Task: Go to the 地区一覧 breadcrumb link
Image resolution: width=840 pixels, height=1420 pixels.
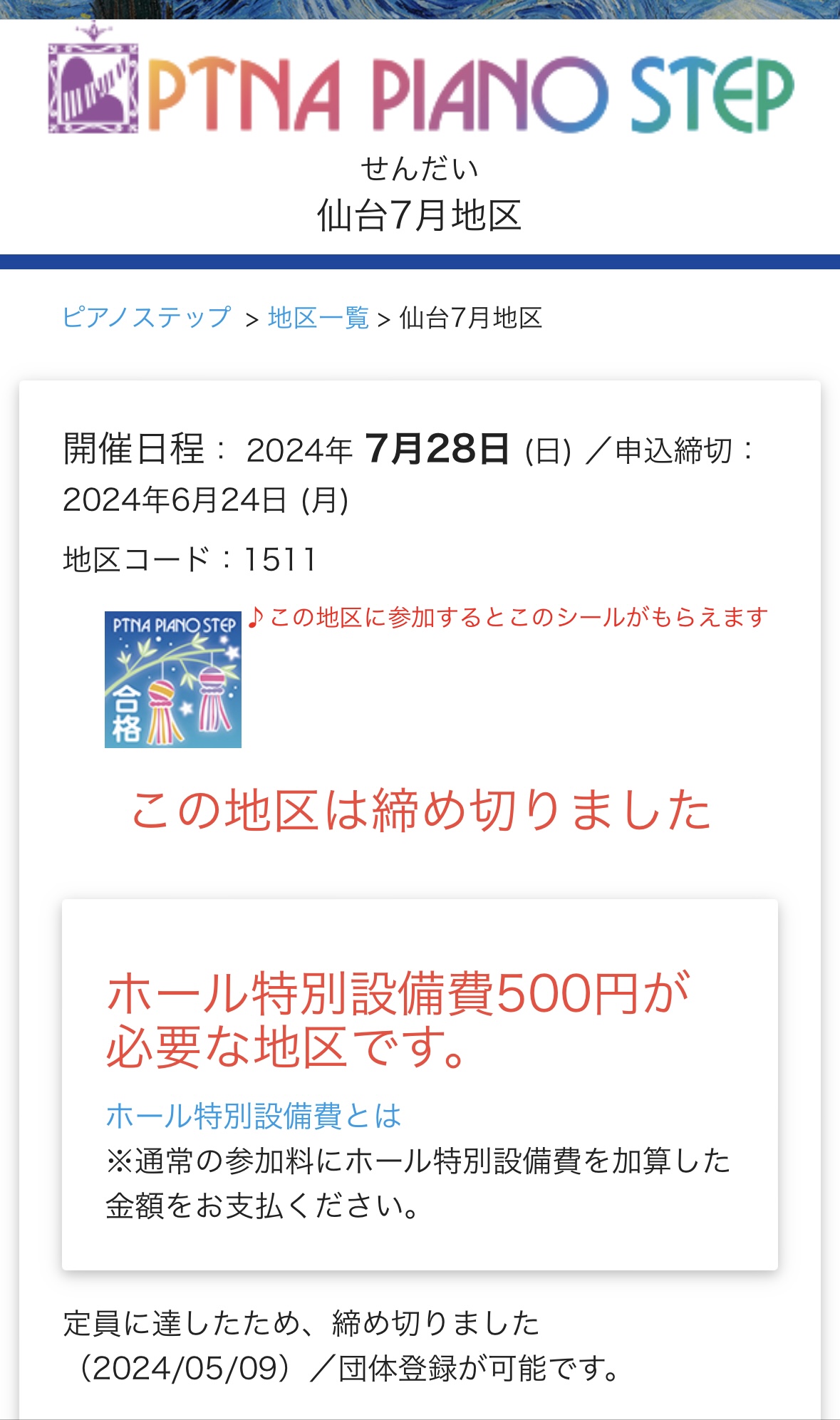Action: (x=318, y=318)
